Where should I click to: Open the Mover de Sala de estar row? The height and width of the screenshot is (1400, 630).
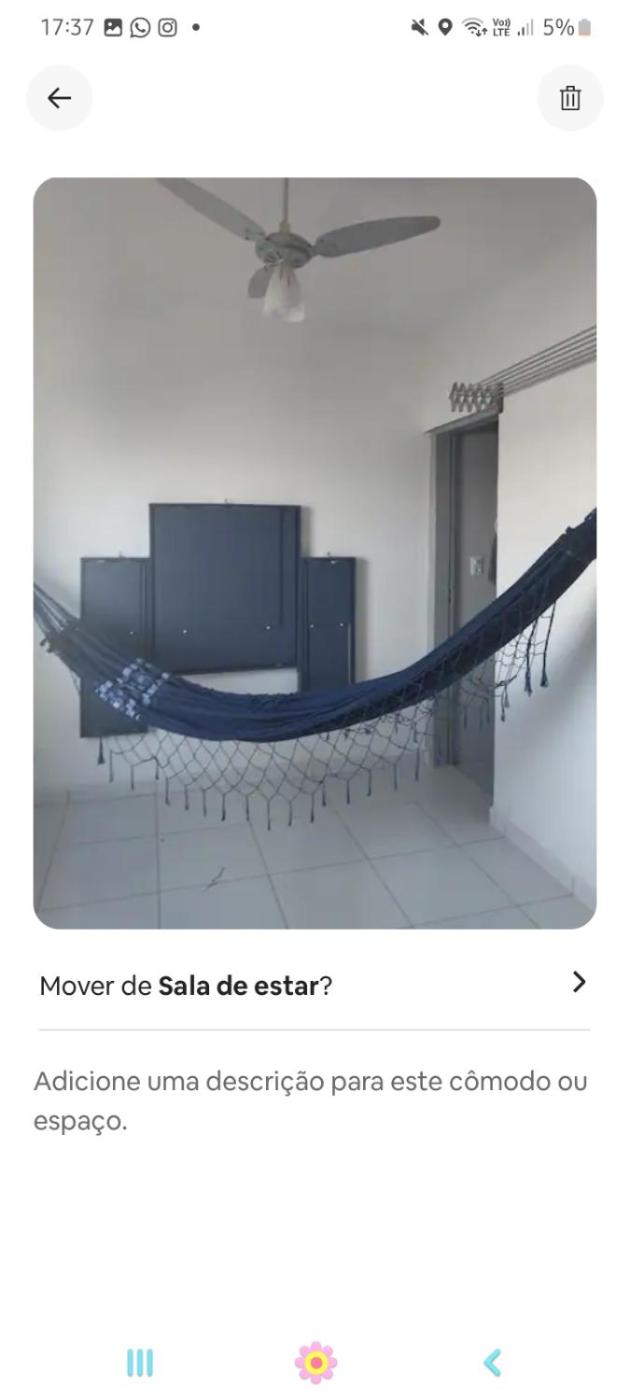(314, 985)
